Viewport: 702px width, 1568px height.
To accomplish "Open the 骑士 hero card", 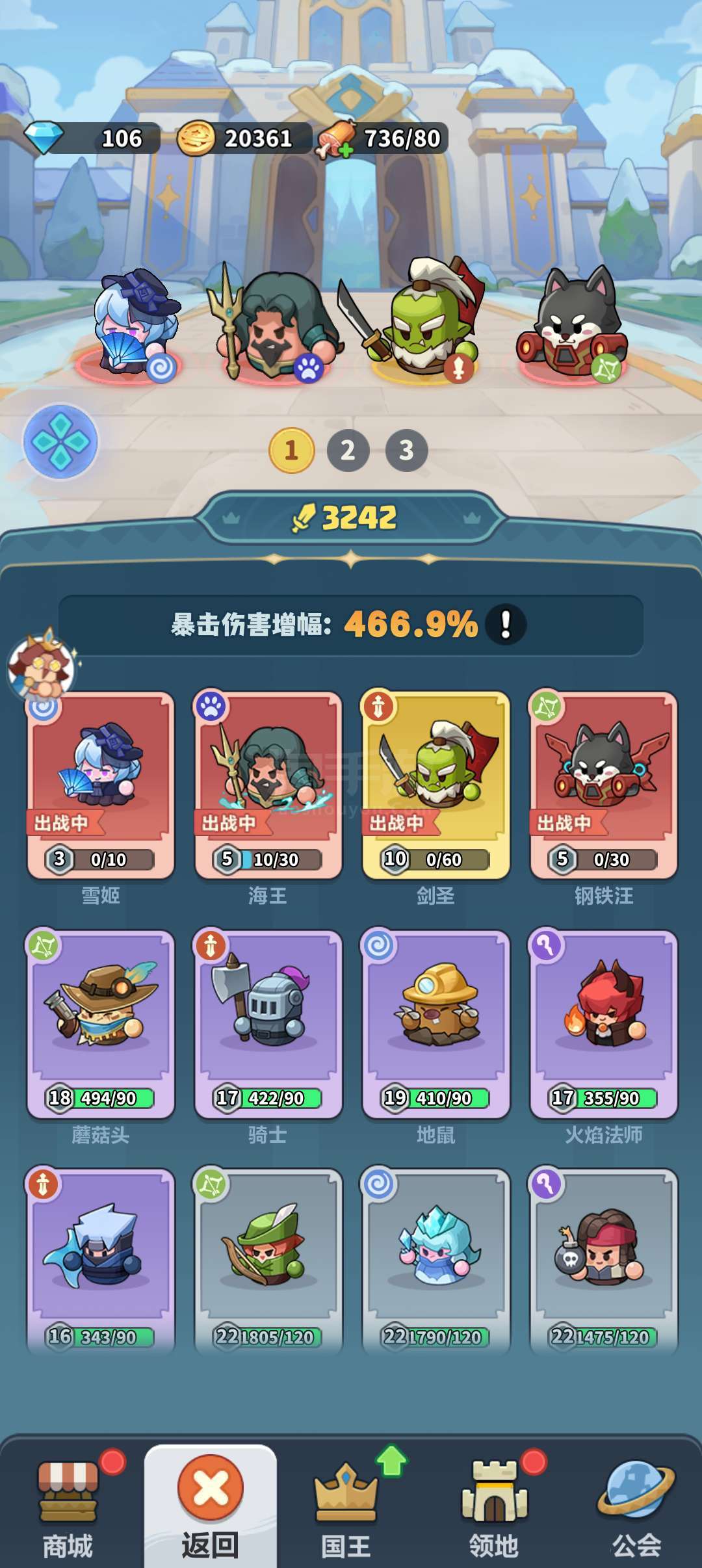I will (268, 1025).
